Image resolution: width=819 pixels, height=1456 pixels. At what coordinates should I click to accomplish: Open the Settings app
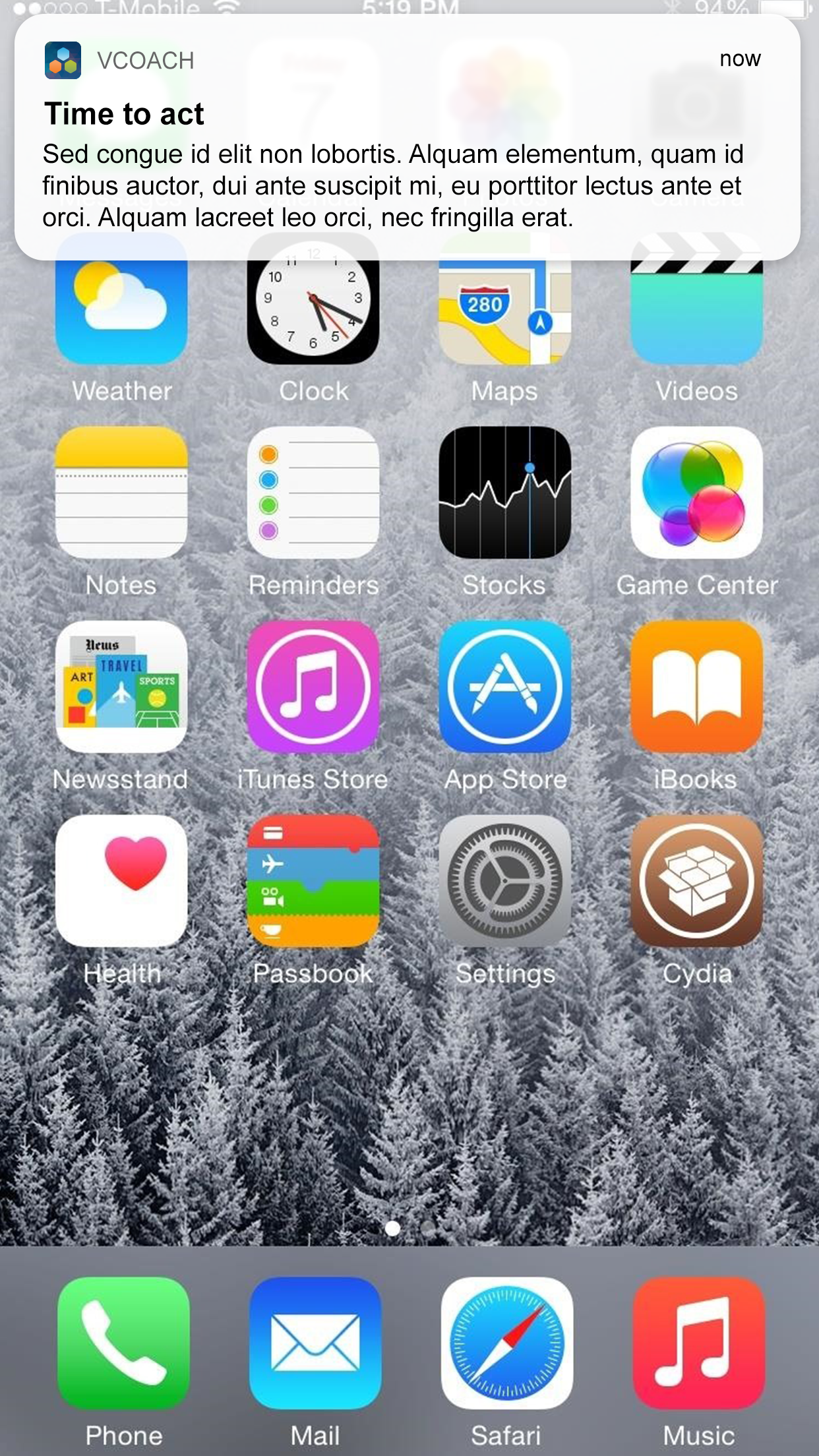pyautogui.click(x=505, y=881)
